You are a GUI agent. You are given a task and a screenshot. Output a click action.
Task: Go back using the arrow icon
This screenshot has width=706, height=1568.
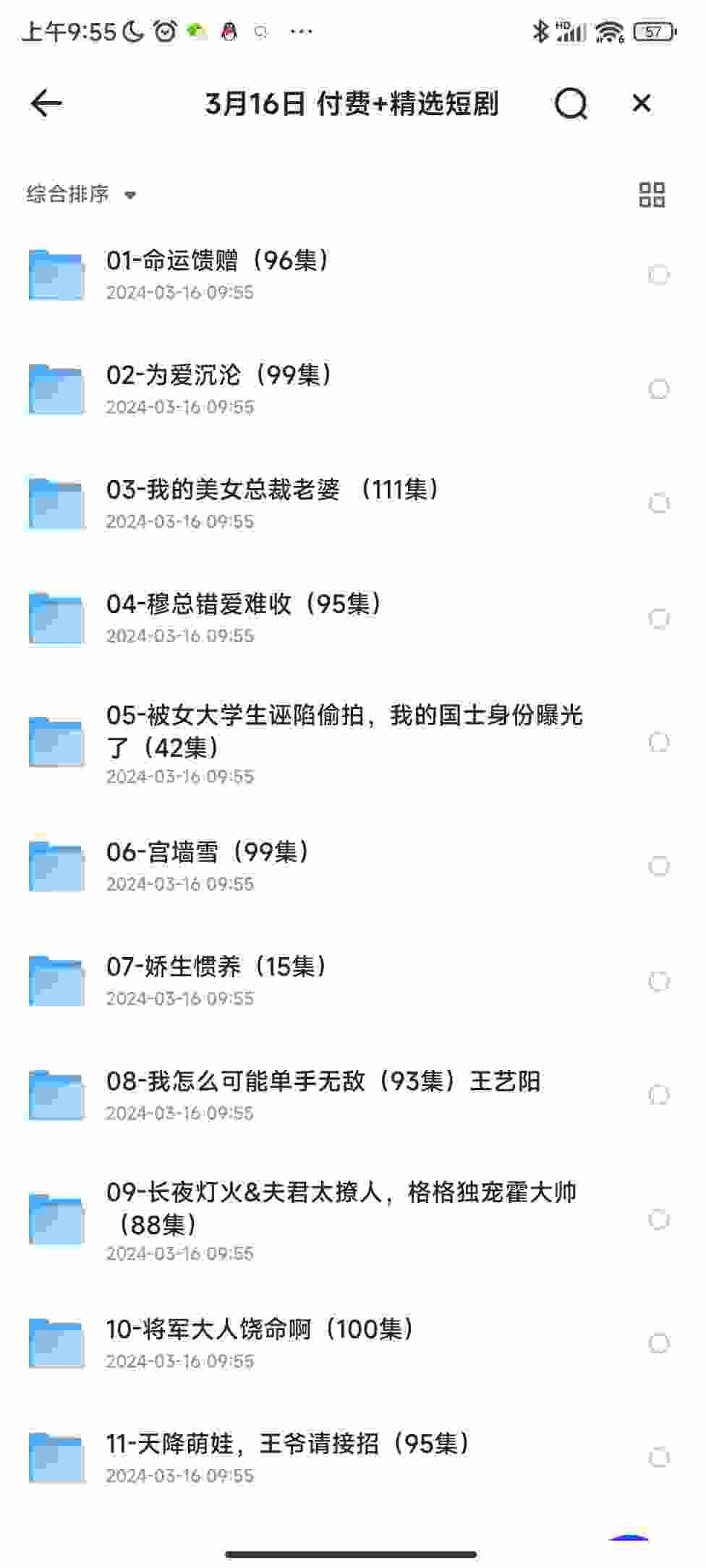pos(46,103)
